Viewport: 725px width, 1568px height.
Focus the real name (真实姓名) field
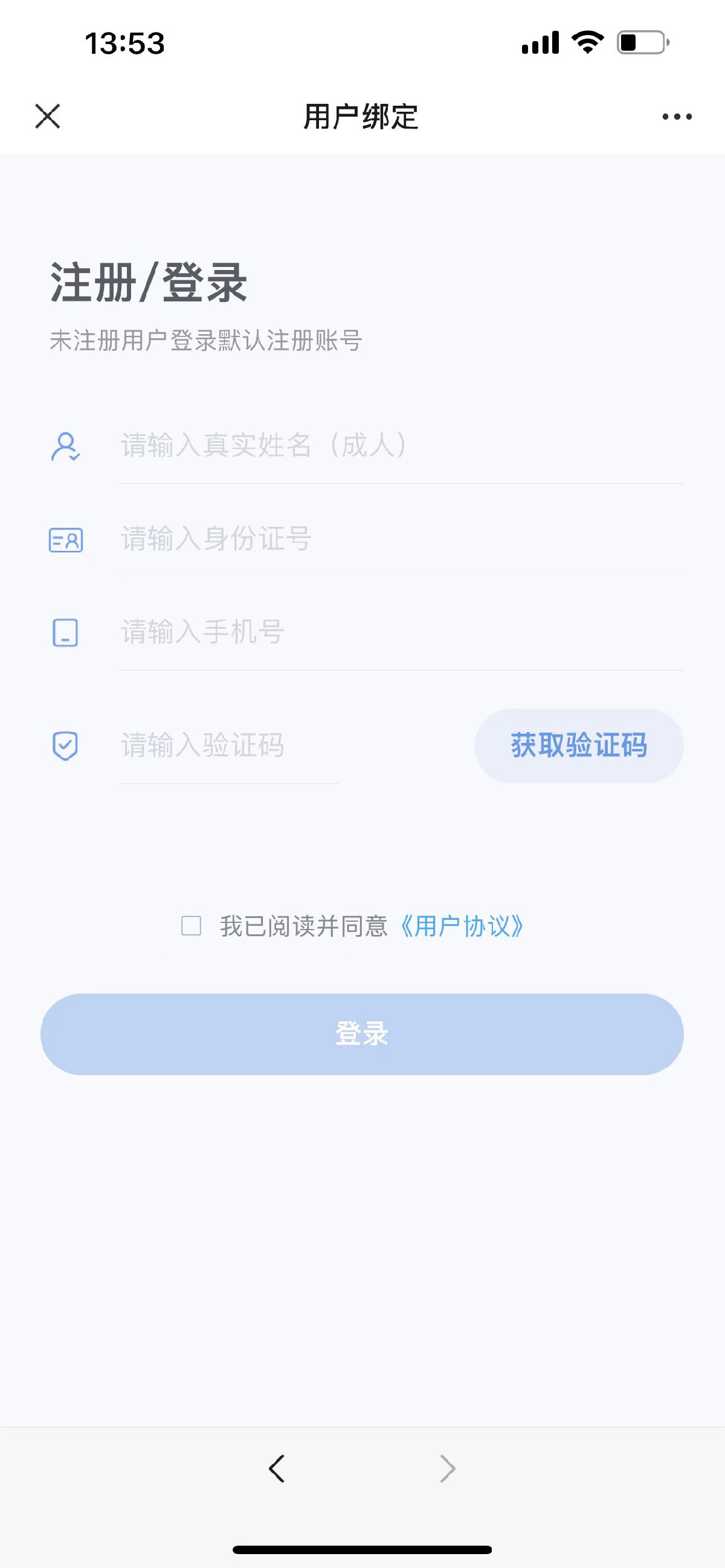(x=401, y=446)
